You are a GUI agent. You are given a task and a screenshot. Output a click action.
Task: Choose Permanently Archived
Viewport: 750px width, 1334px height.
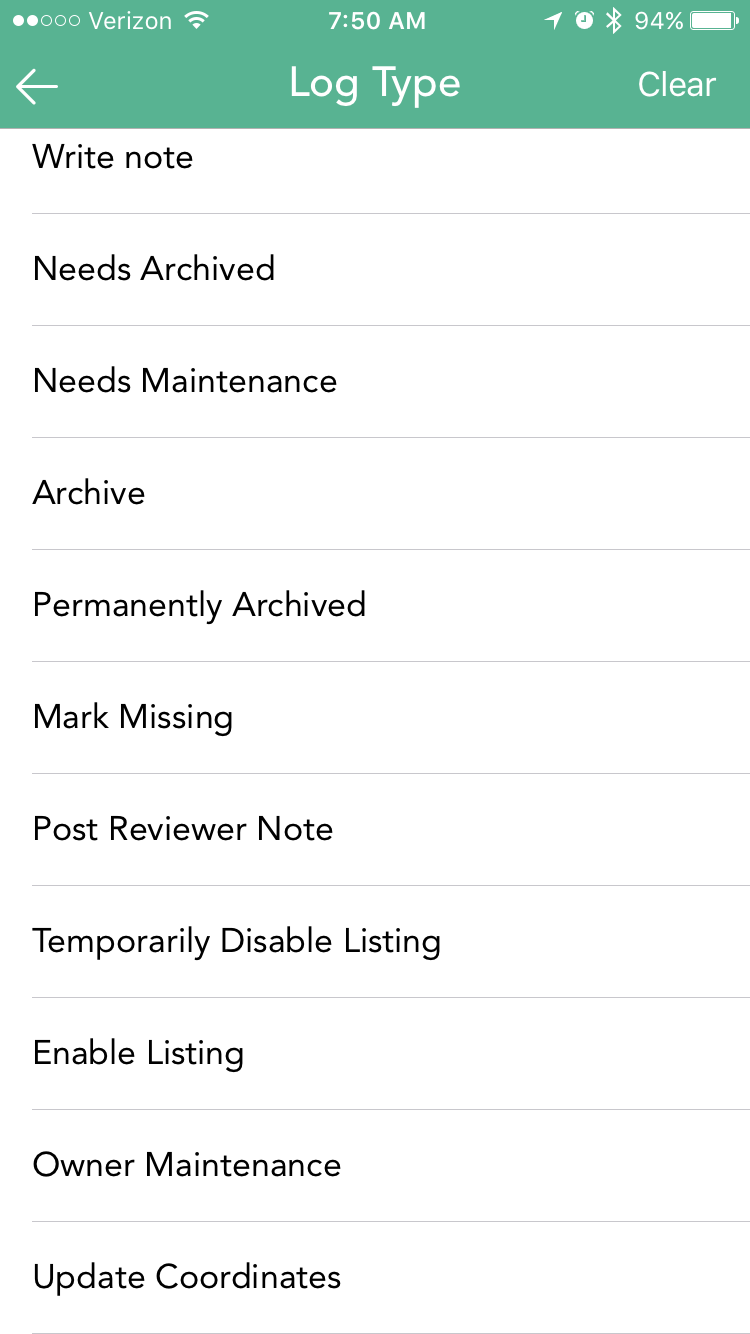pyautogui.click(x=375, y=605)
